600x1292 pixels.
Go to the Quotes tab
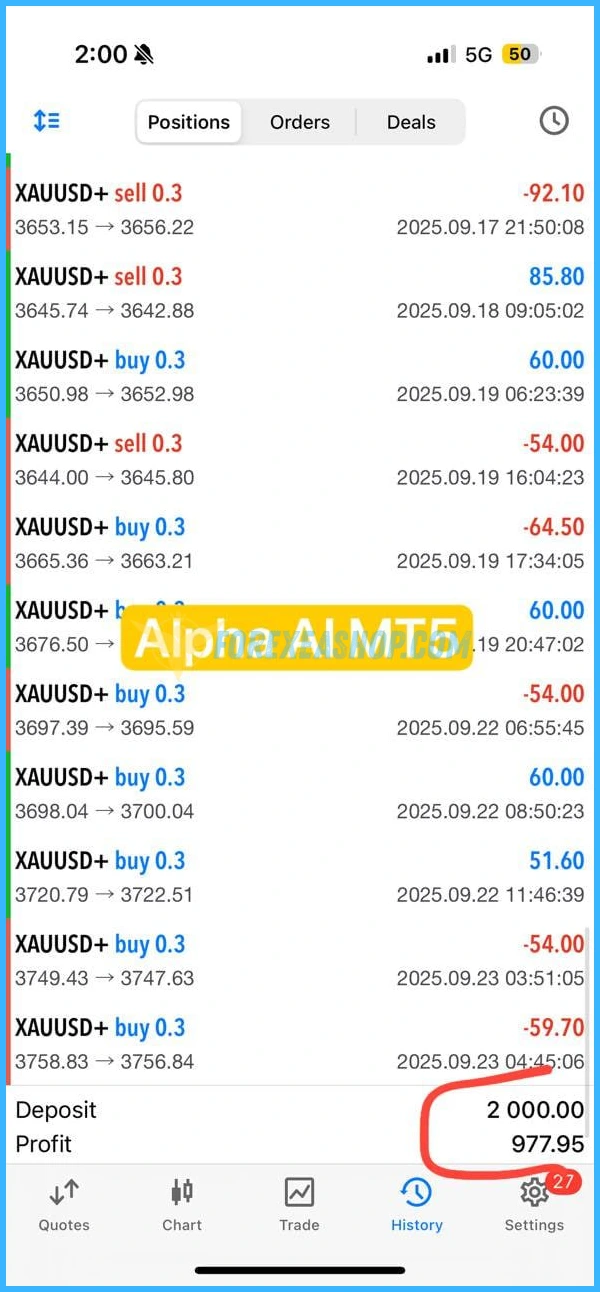pyautogui.click(x=64, y=1204)
